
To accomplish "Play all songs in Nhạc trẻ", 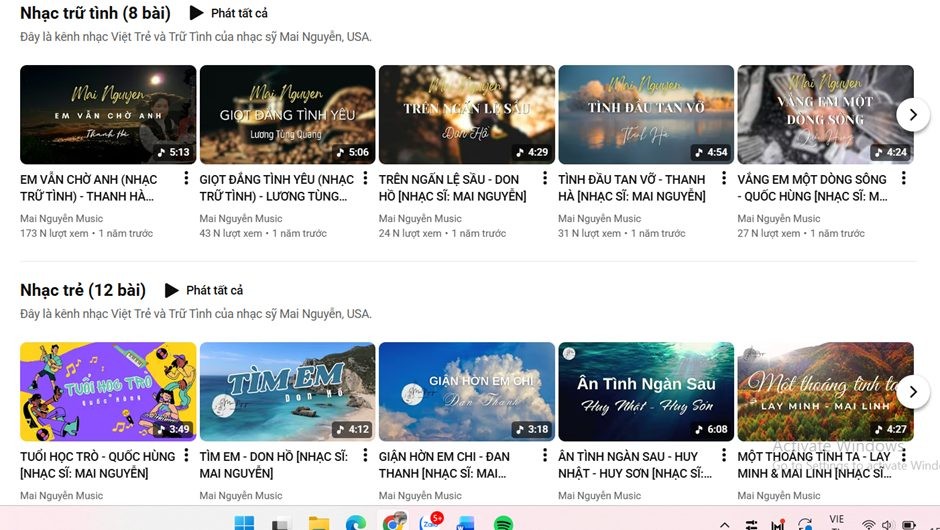I will 204,290.
